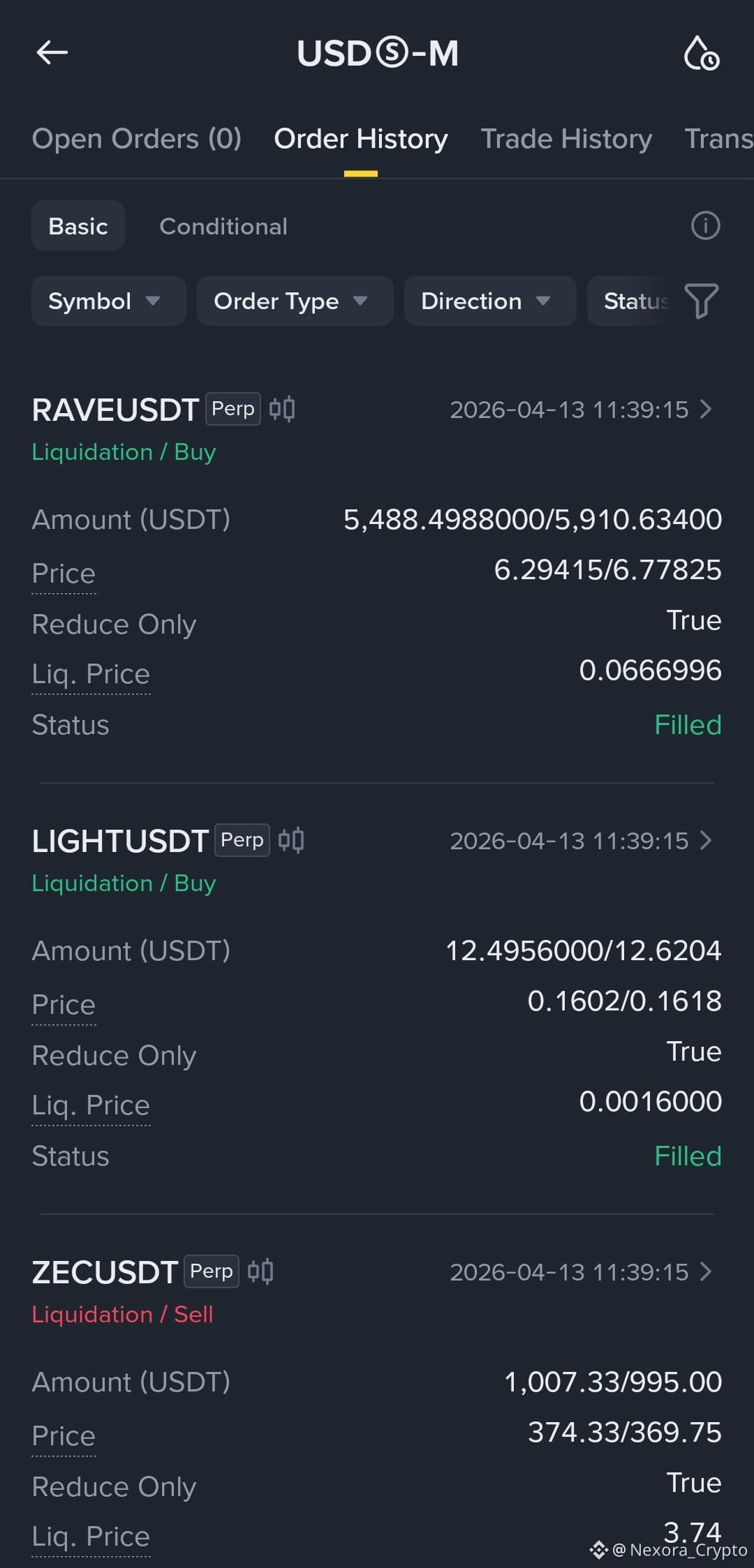Open the funnel filter icon
The width and height of the screenshot is (754, 1568).
click(x=702, y=301)
